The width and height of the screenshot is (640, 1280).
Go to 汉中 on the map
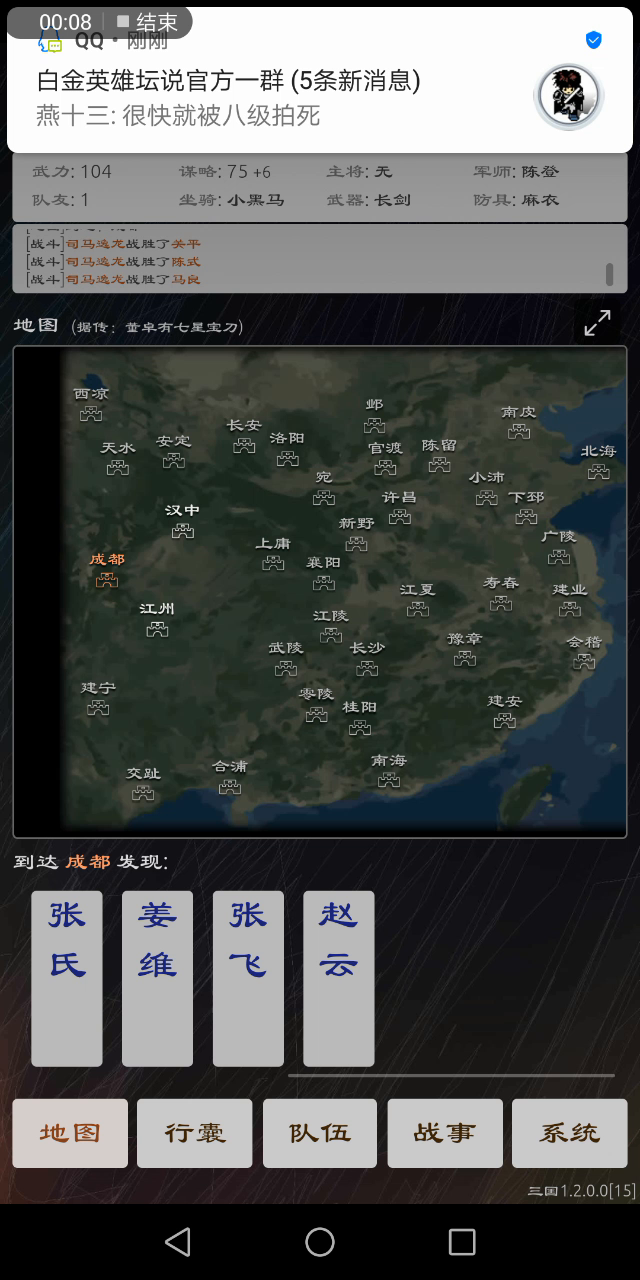(x=182, y=520)
